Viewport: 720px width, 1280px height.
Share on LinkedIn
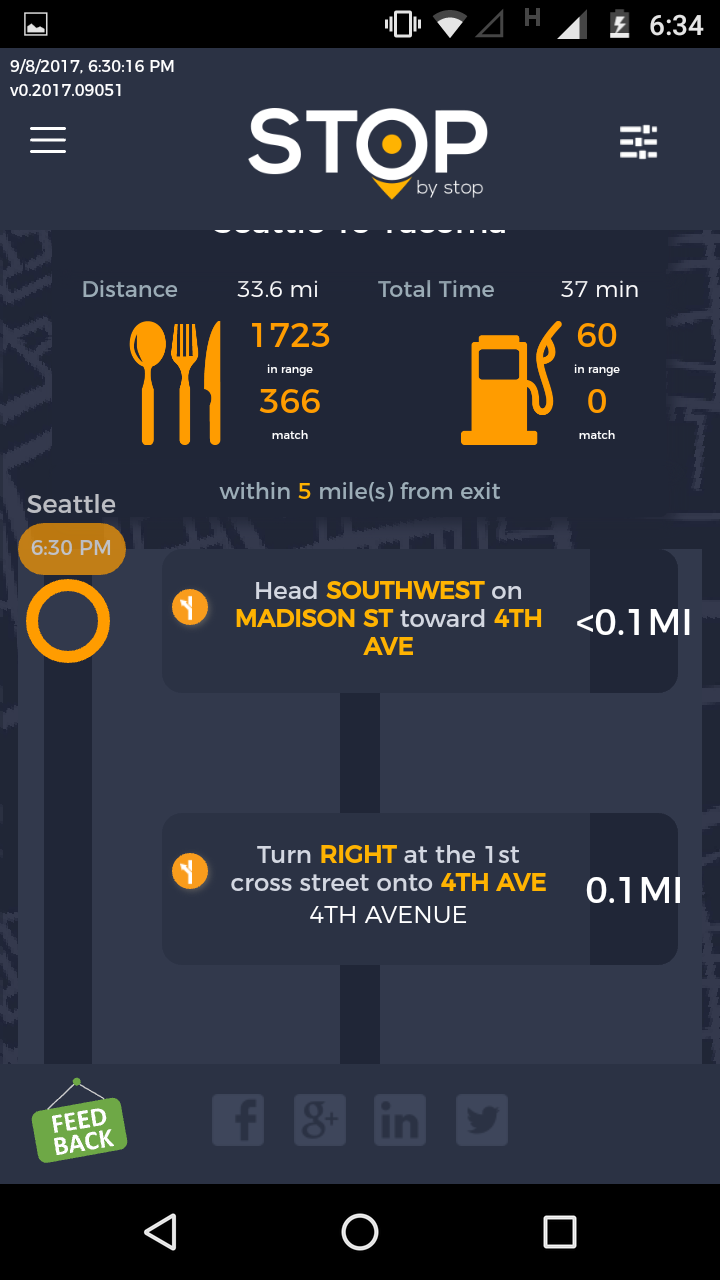[x=400, y=1120]
